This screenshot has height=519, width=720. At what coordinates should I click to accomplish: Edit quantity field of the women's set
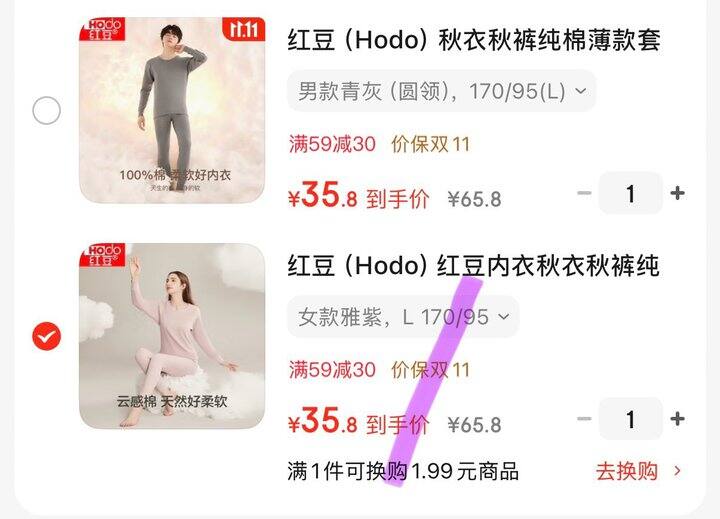click(x=630, y=418)
